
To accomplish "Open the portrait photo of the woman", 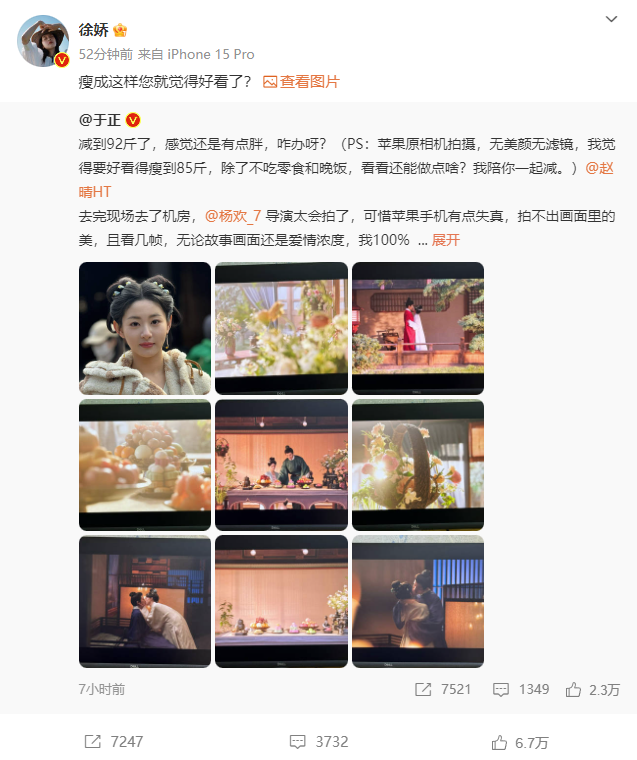I will point(145,328).
